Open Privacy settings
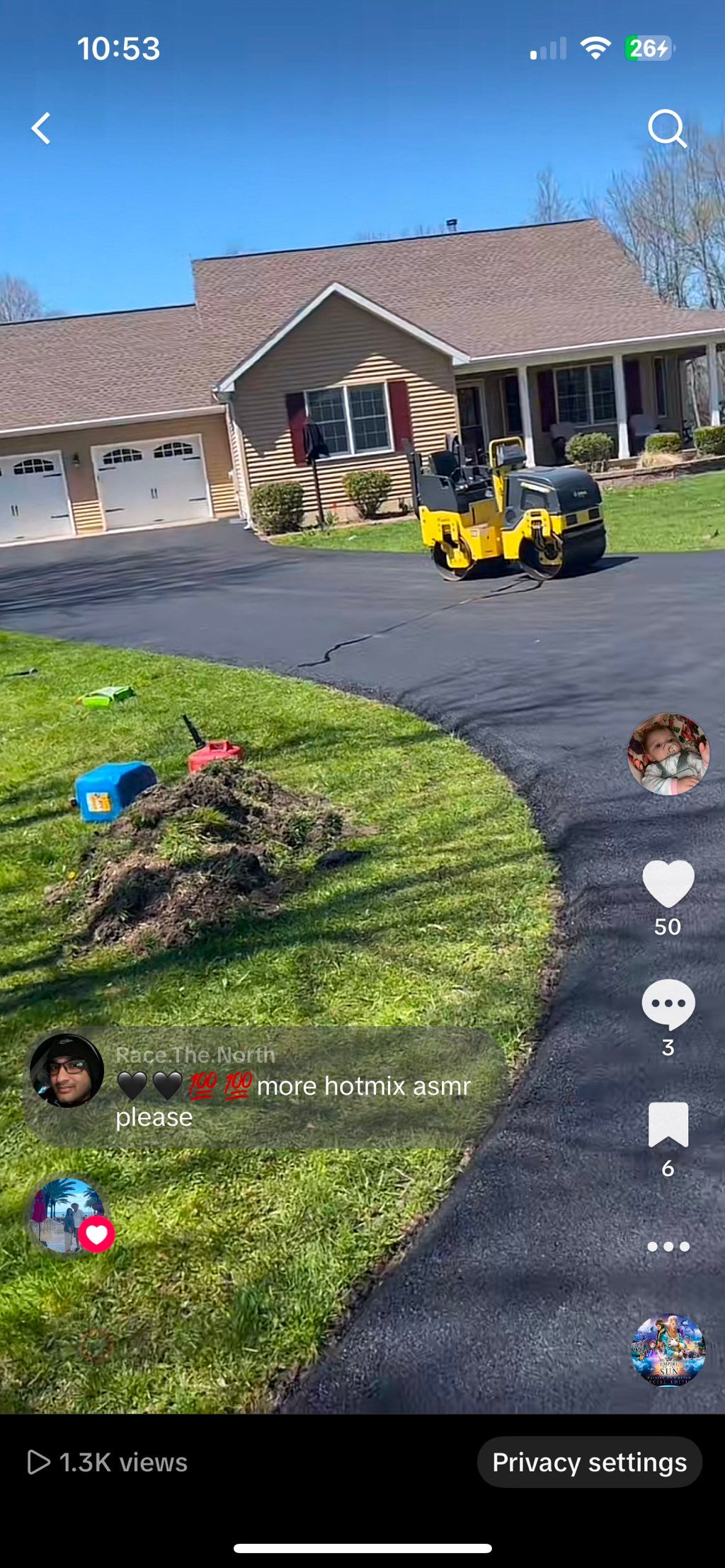The image size is (725, 1568). tap(589, 1462)
